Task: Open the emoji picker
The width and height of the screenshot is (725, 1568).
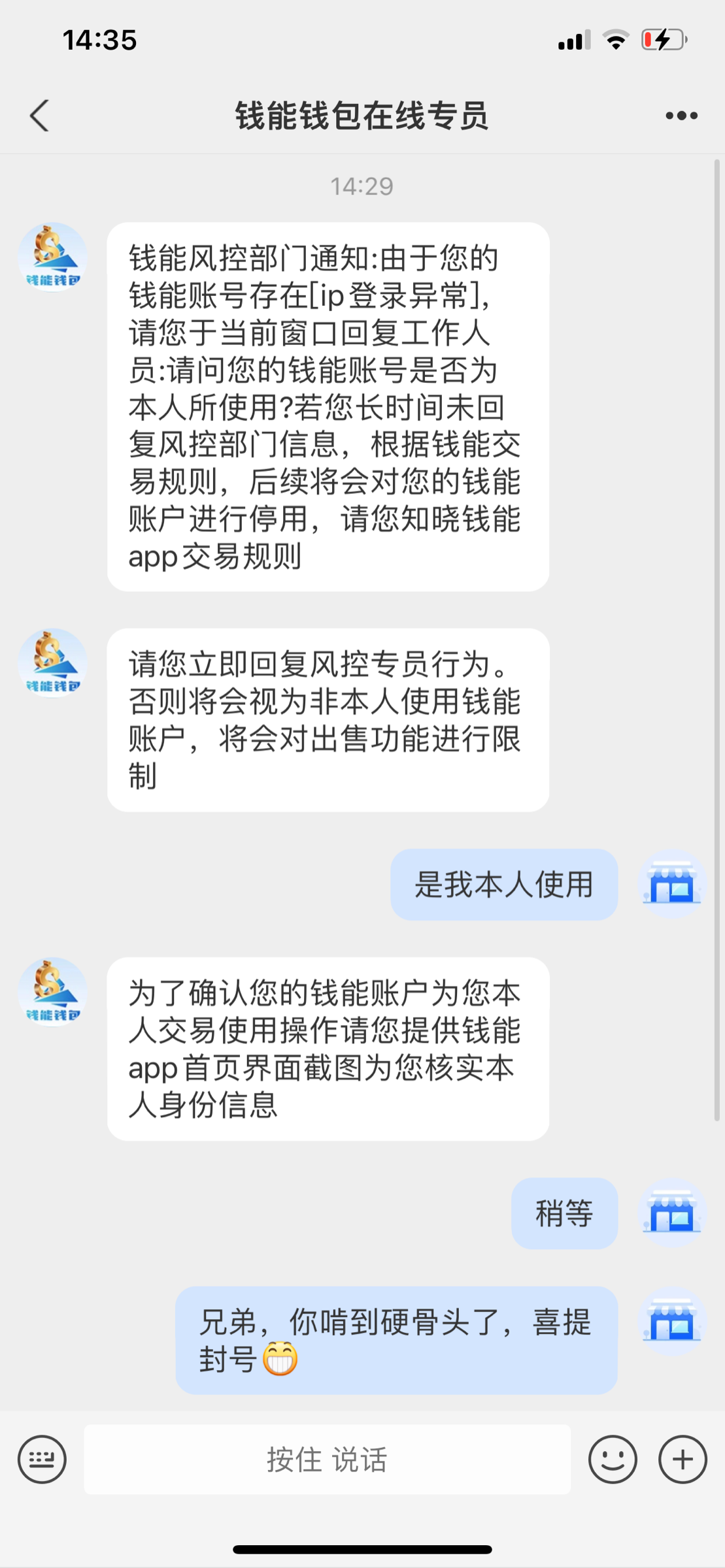Action: click(613, 1459)
